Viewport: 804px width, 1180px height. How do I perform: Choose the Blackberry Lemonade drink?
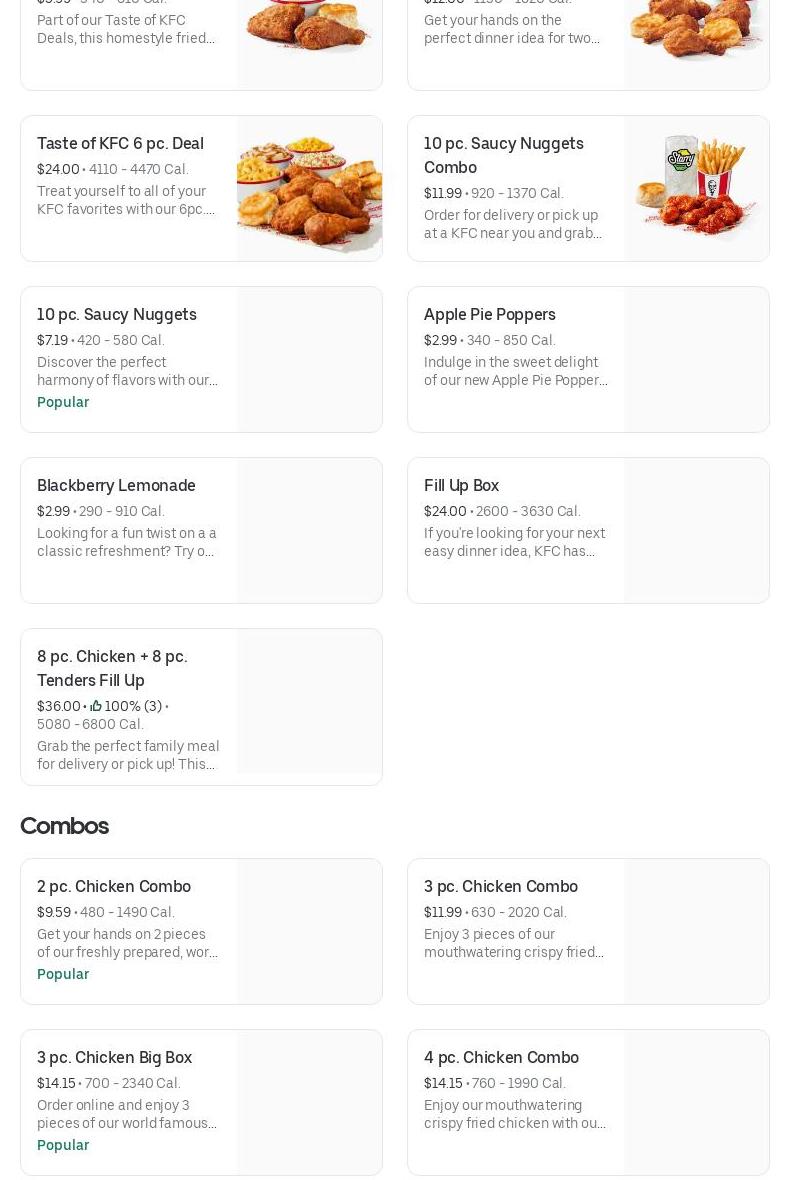201,530
